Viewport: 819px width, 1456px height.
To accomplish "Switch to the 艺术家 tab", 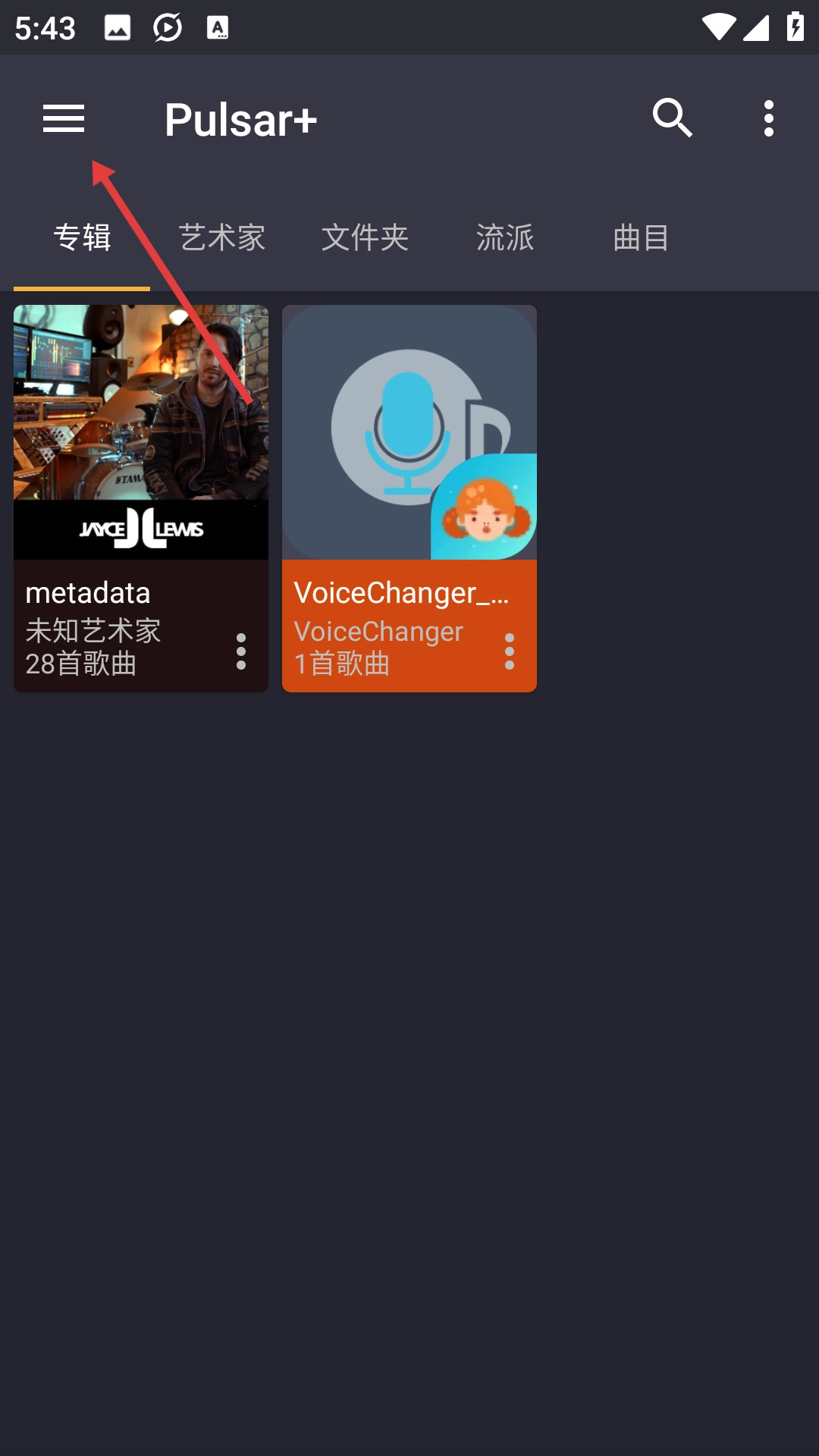I will [x=222, y=238].
